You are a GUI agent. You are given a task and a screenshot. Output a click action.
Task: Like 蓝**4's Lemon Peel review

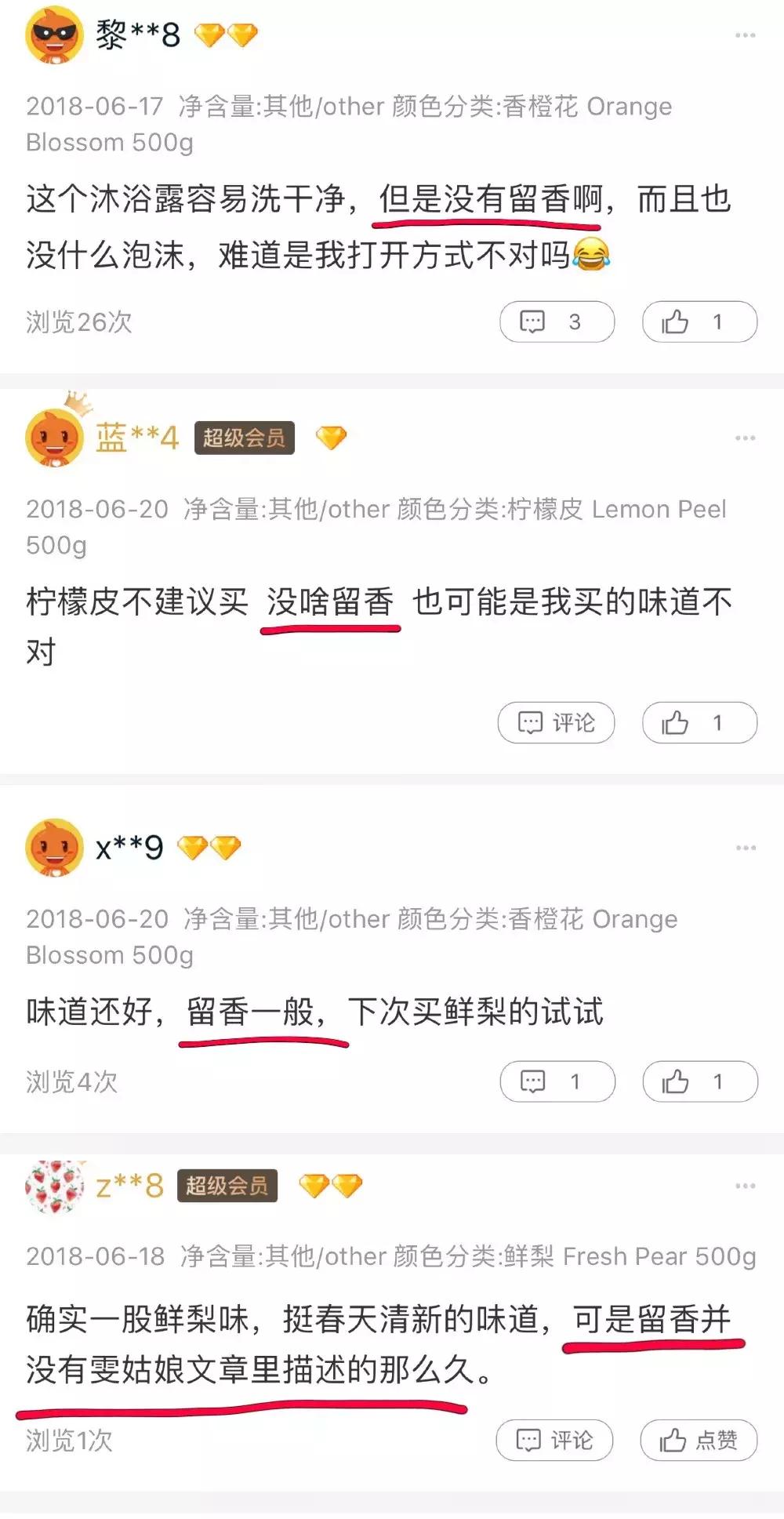[699, 722]
